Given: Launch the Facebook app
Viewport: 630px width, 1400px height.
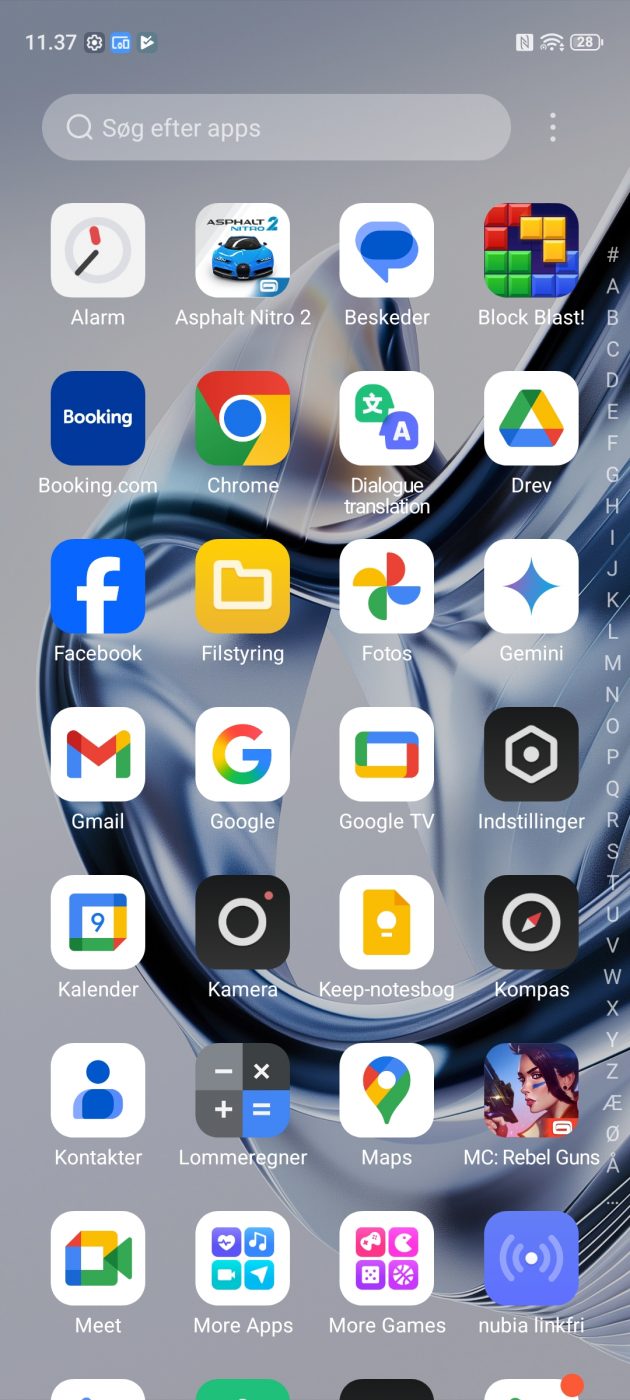Looking at the screenshot, I should coord(98,587).
